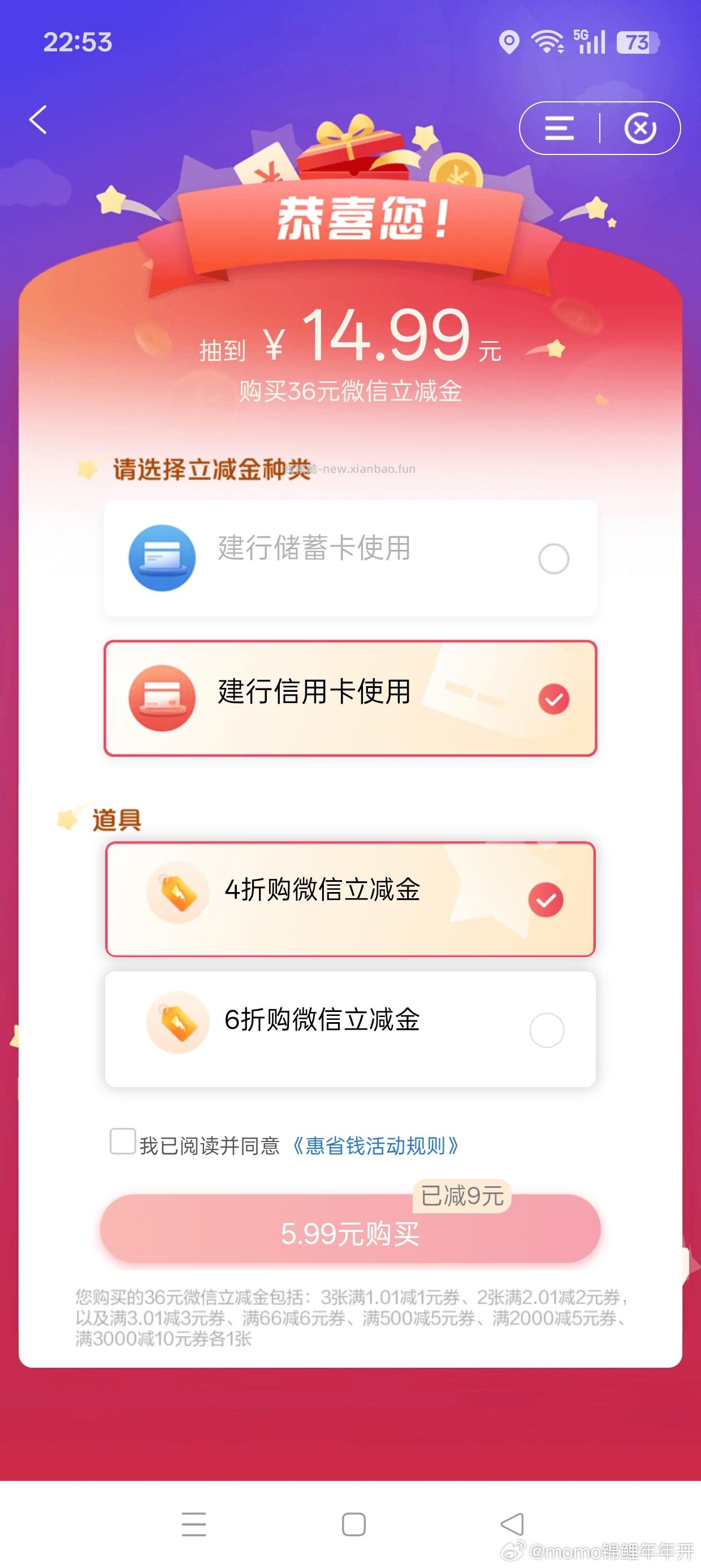Choose the 4折购微信立减金 item
Viewport: 701px width, 1568px height.
[x=350, y=899]
